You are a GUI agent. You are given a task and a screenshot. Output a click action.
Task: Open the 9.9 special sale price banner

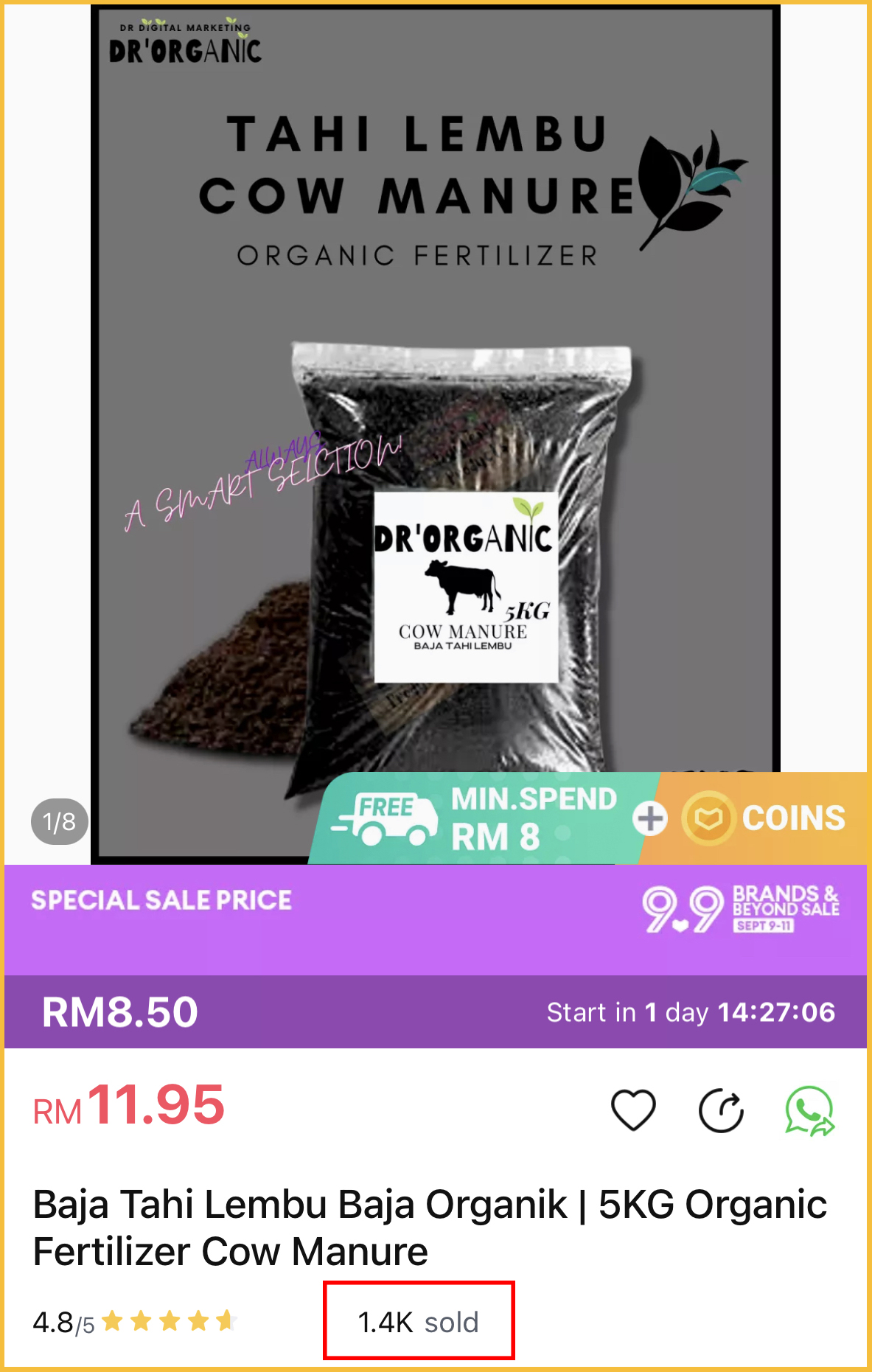(x=435, y=920)
